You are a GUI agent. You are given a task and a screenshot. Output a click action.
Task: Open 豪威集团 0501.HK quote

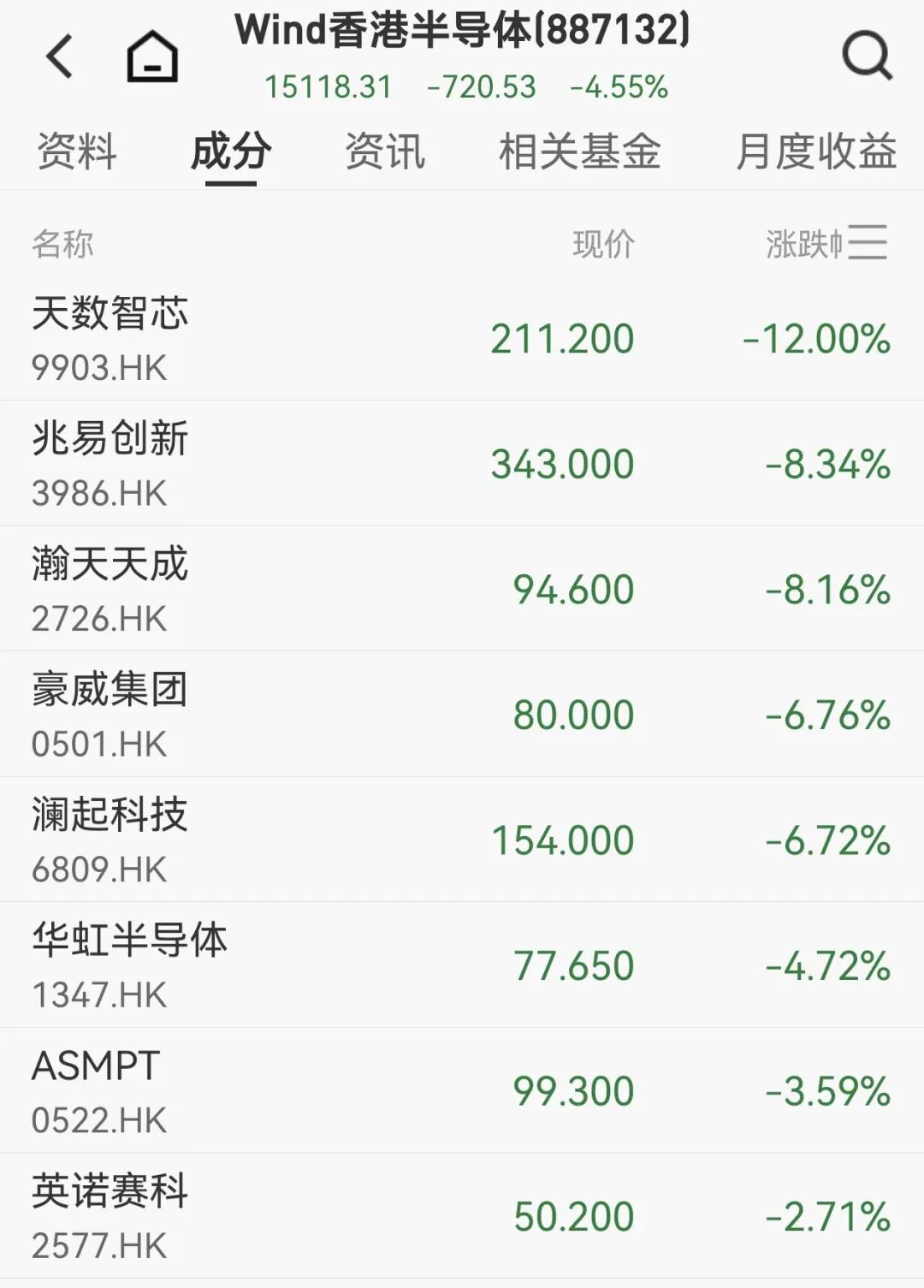(462, 714)
